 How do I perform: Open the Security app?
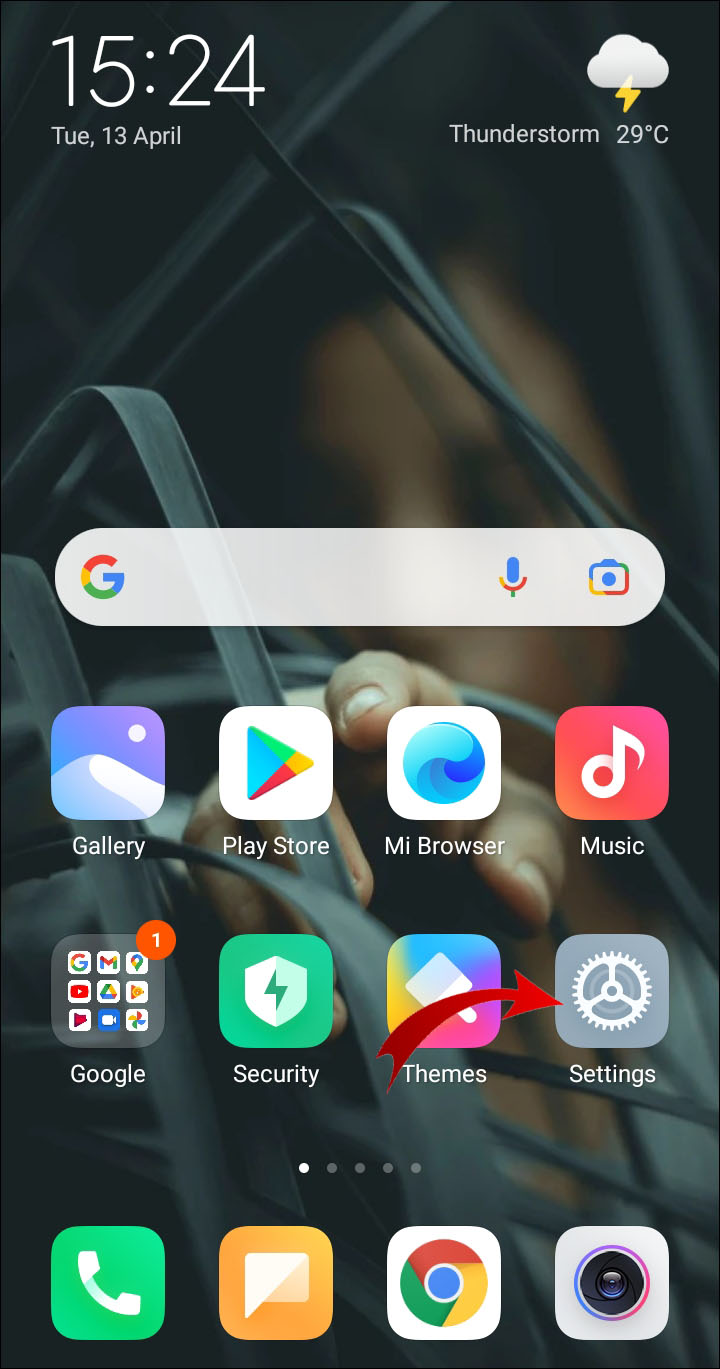(x=276, y=991)
